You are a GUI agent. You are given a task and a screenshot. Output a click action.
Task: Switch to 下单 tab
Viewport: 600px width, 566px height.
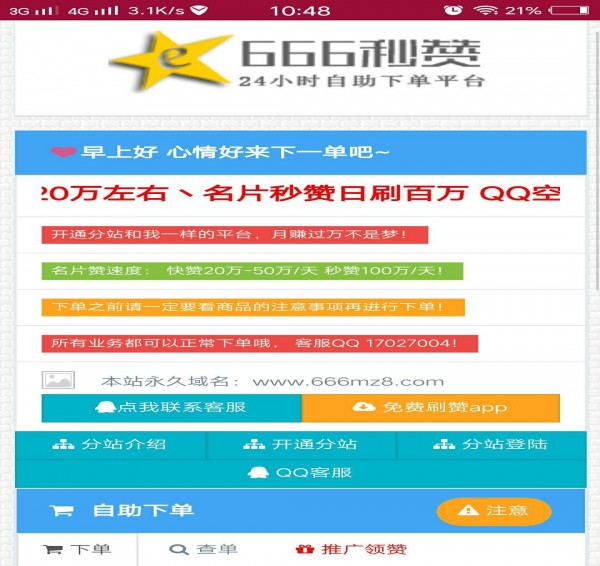click(x=78, y=549)
